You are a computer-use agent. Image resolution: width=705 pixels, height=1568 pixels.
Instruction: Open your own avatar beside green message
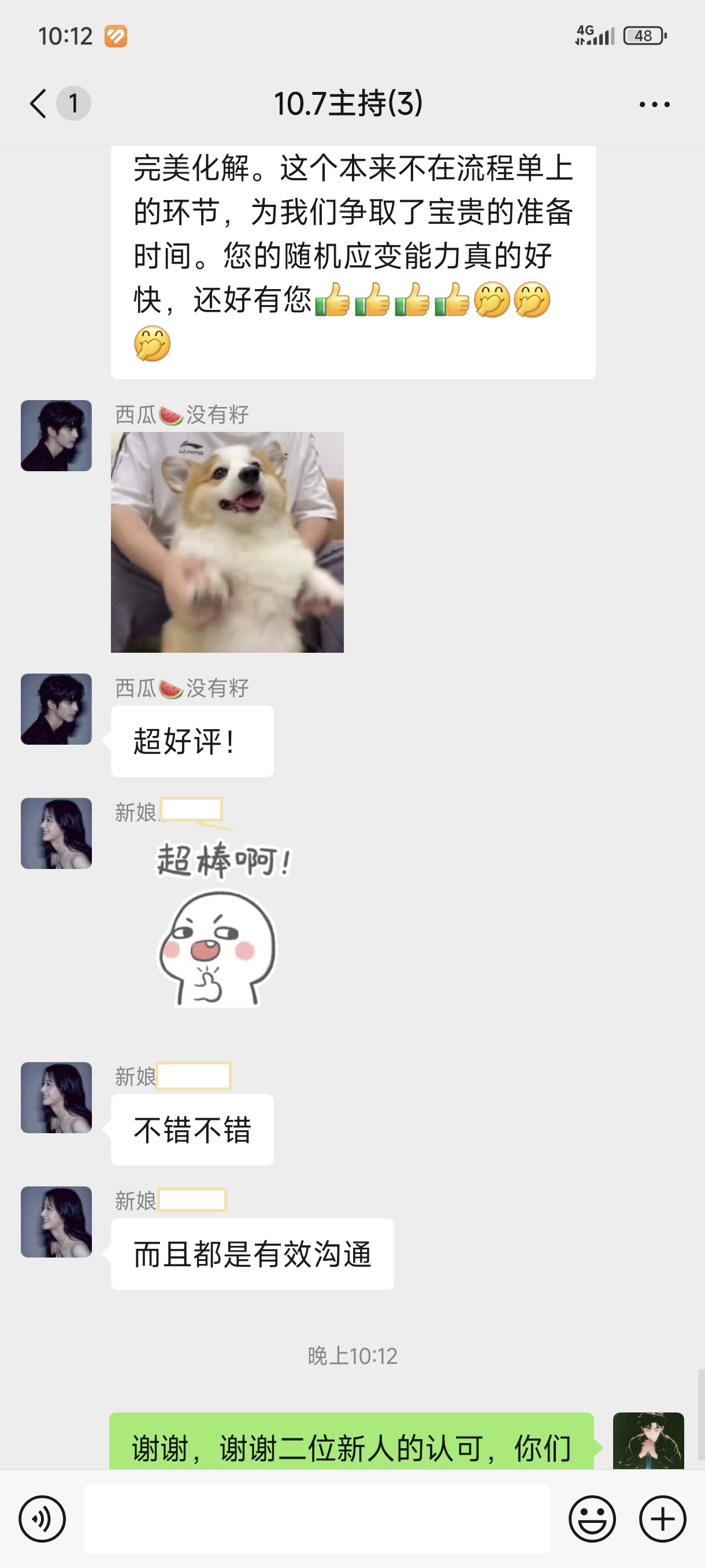[x=648, y=1441]
